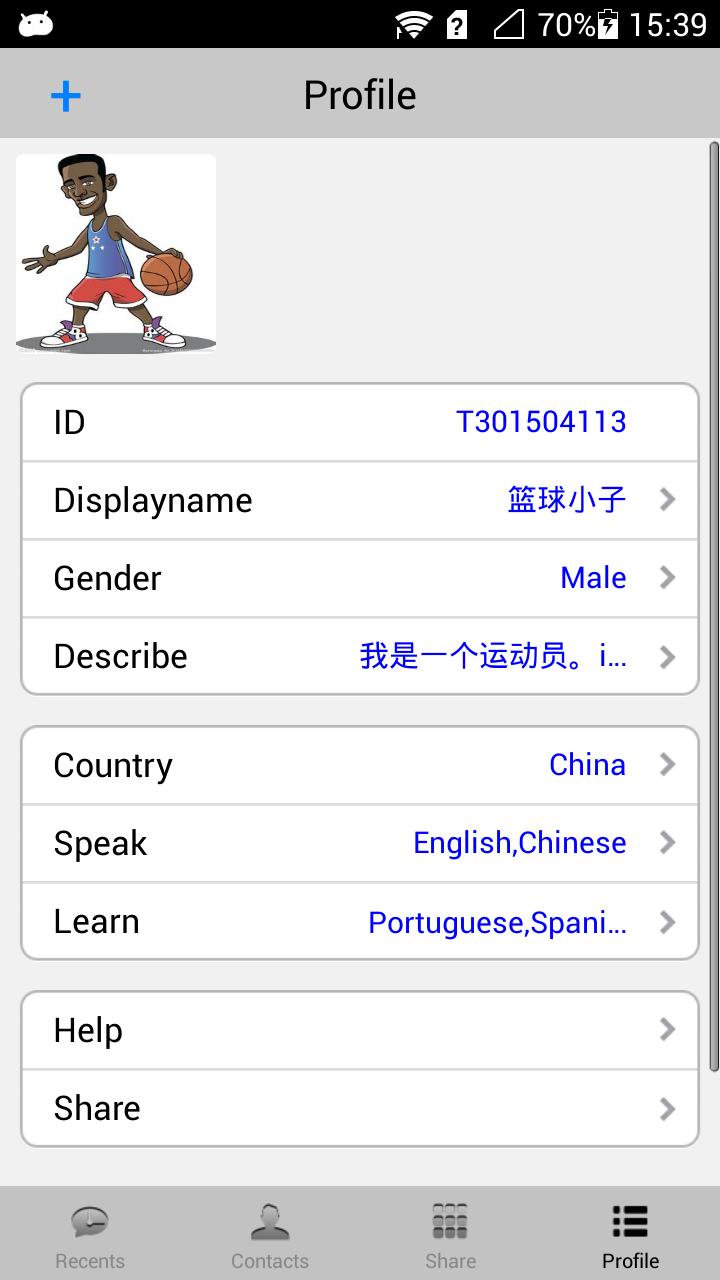The image size is (720, 1280).
Task: Switch to the Recents tab
Action: coord(89,1232)
